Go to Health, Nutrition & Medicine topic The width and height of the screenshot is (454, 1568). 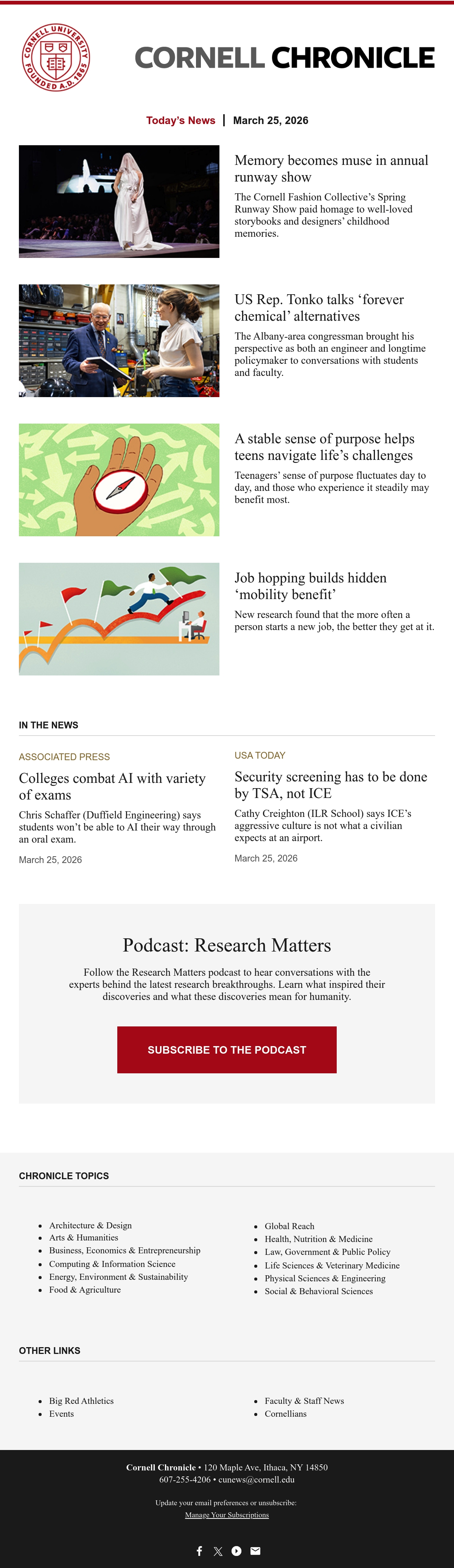(x=318, y=1239)
